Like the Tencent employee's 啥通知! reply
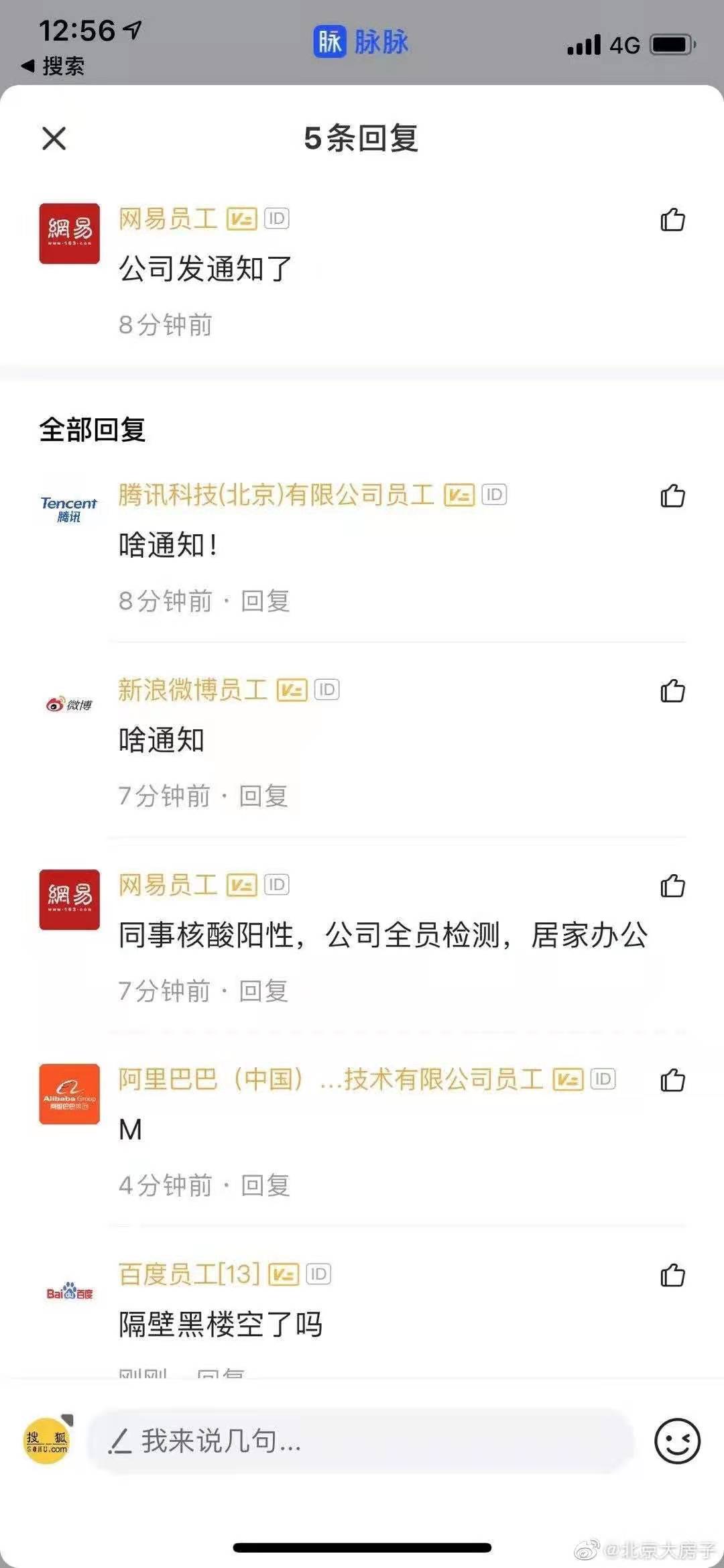 click(672, 496)
